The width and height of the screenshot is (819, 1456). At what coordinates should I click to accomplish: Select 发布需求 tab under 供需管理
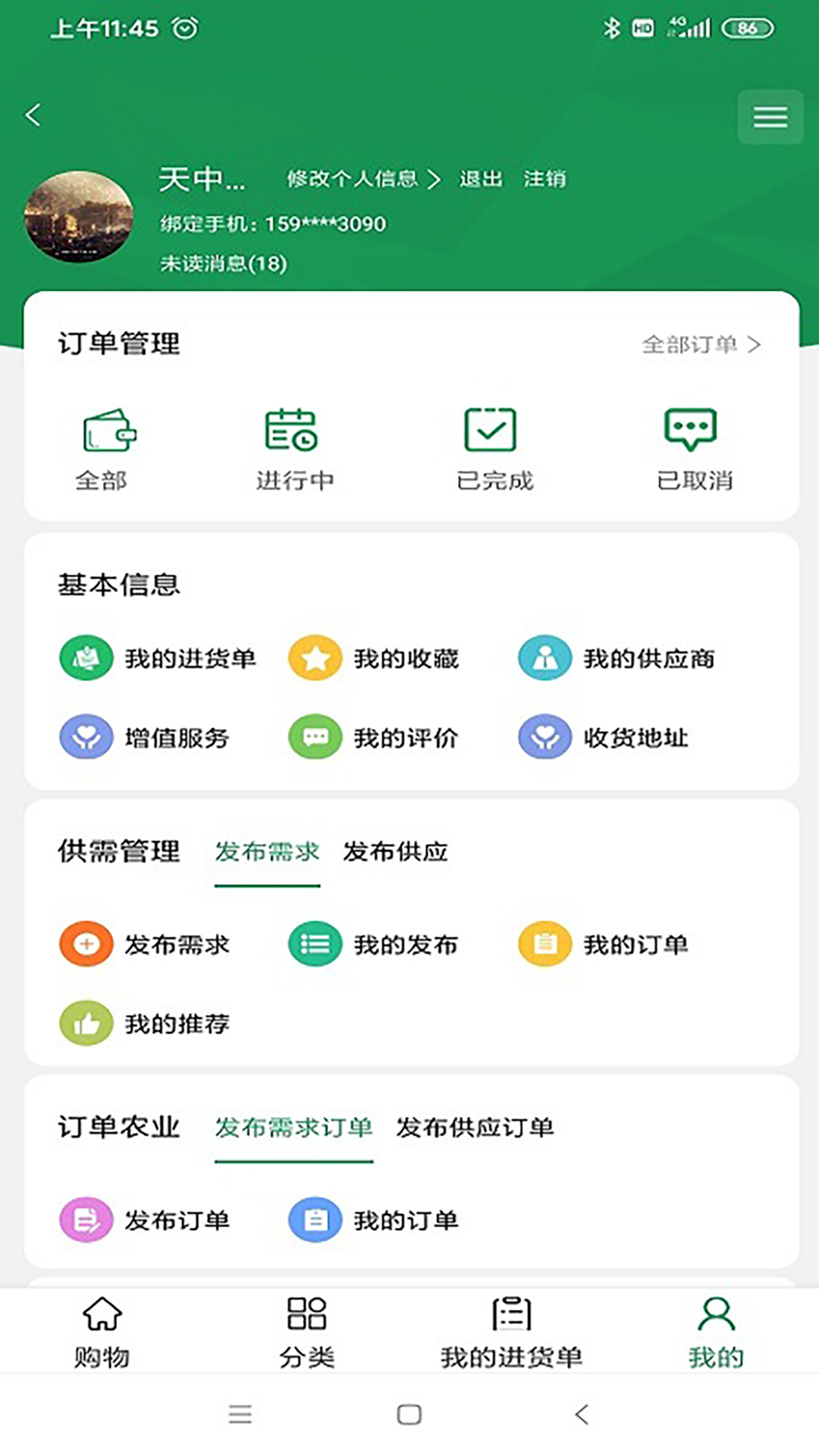(x=268, y=852)
